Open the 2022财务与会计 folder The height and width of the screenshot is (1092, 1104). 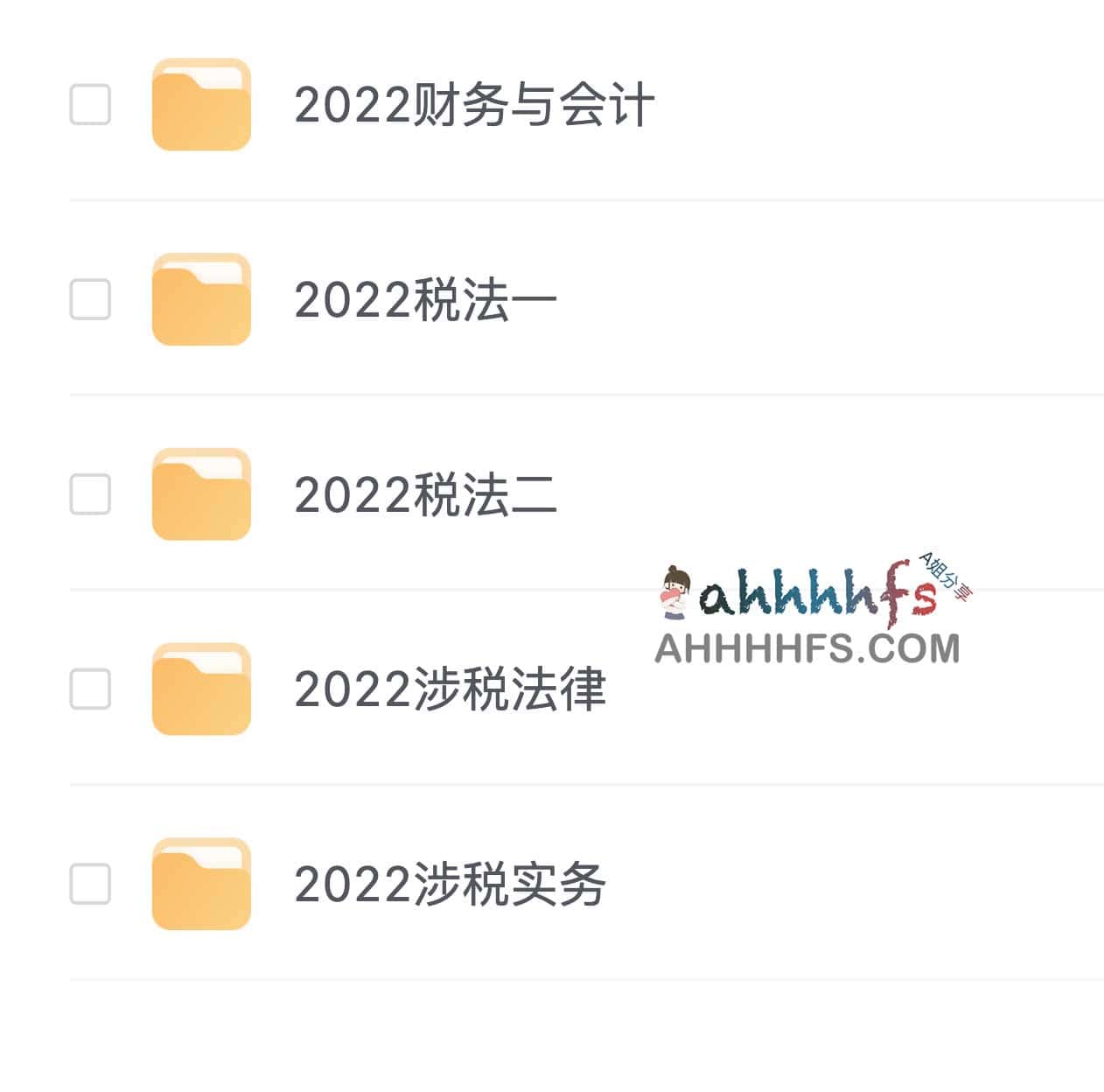coord(473,105)
